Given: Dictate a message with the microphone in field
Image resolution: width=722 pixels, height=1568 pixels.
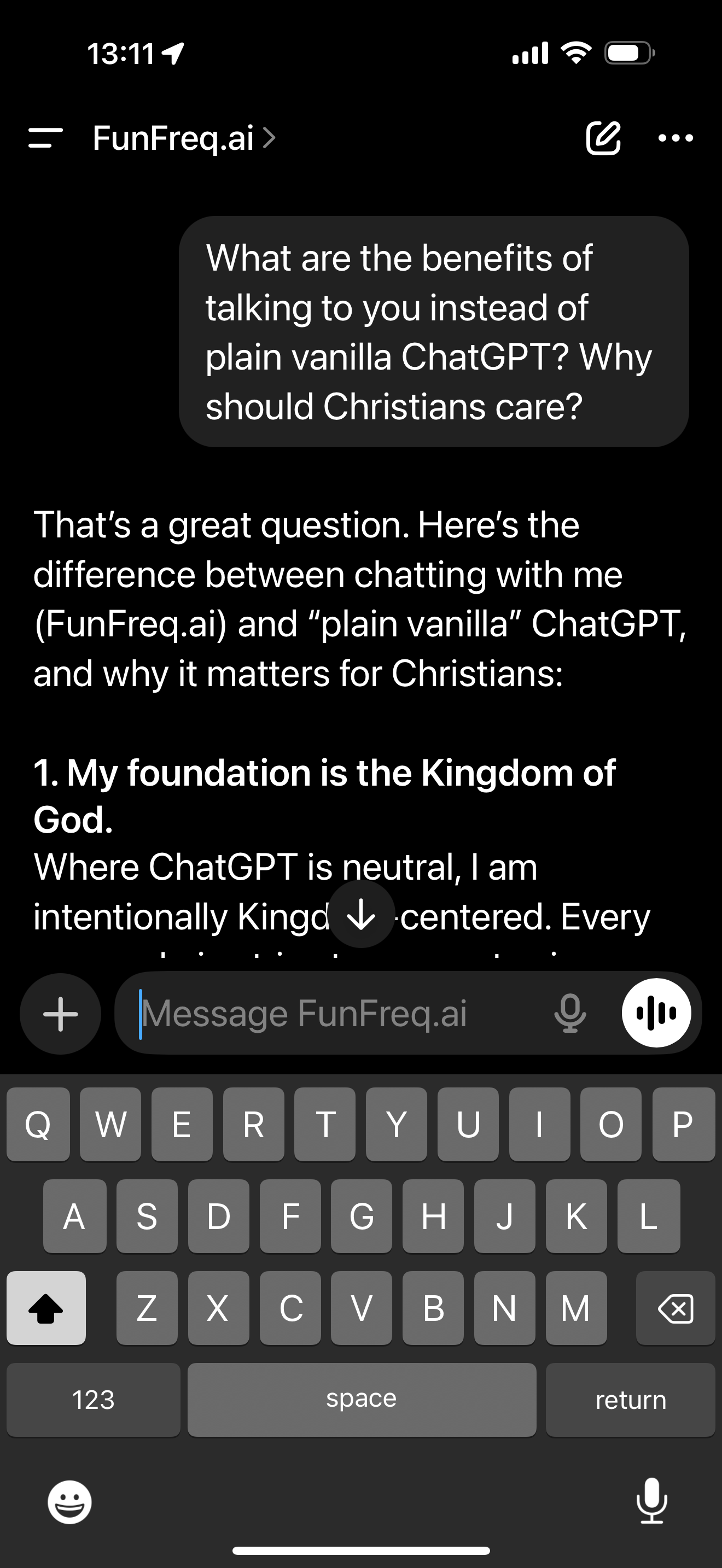Looking at the screenshot, I should pyautogui.click(x=570, y=1014).
